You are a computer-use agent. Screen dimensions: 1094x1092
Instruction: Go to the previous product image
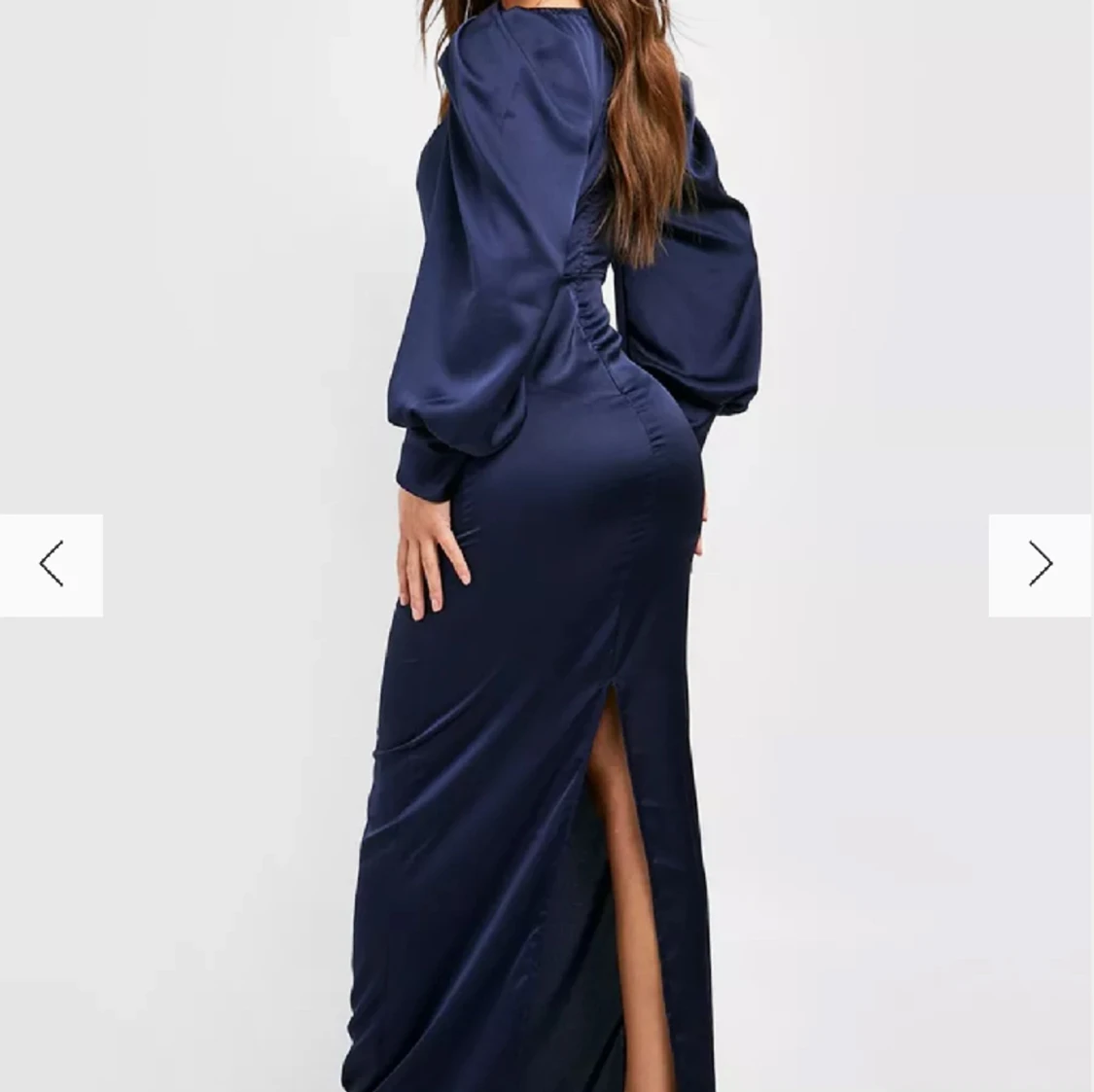coord(52,565)
